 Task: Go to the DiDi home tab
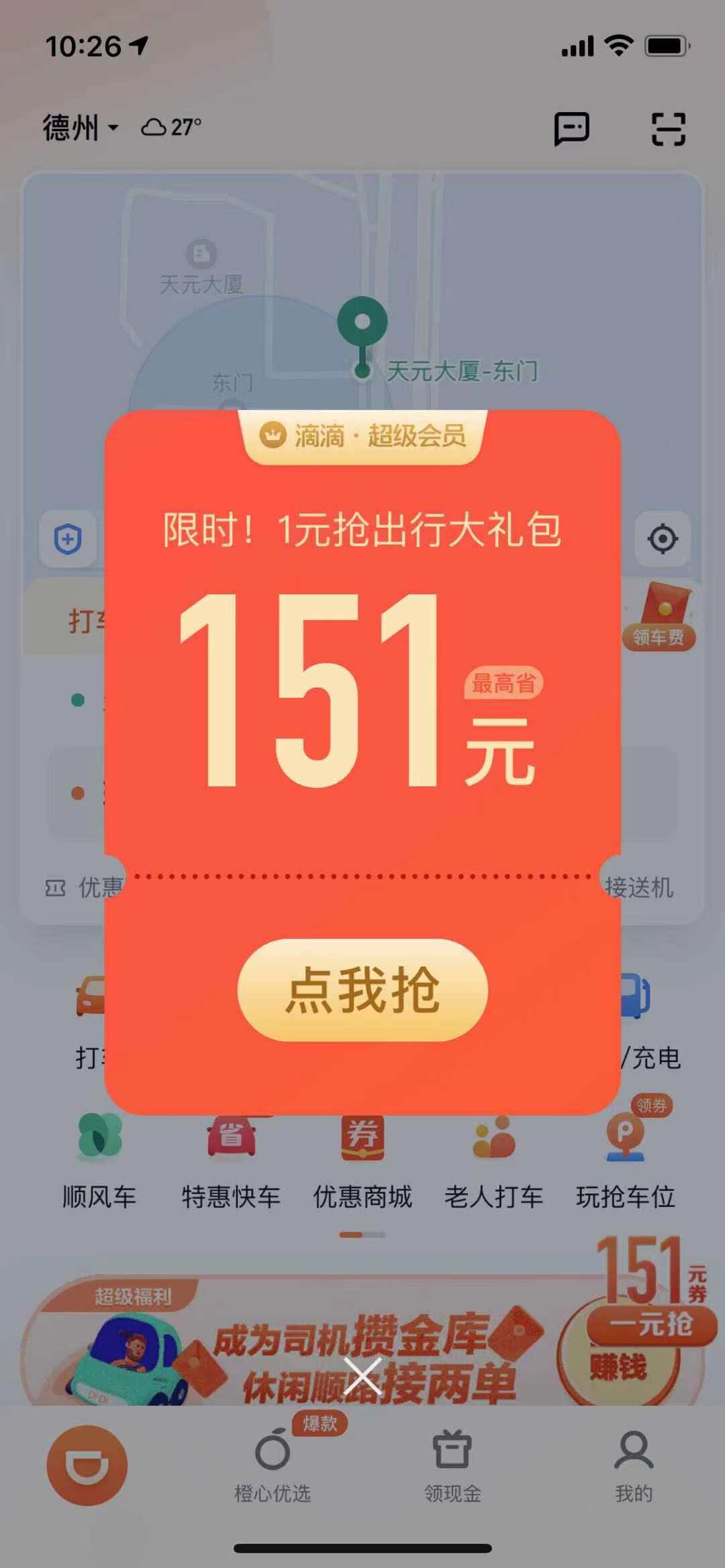[x=87, y=1464]
